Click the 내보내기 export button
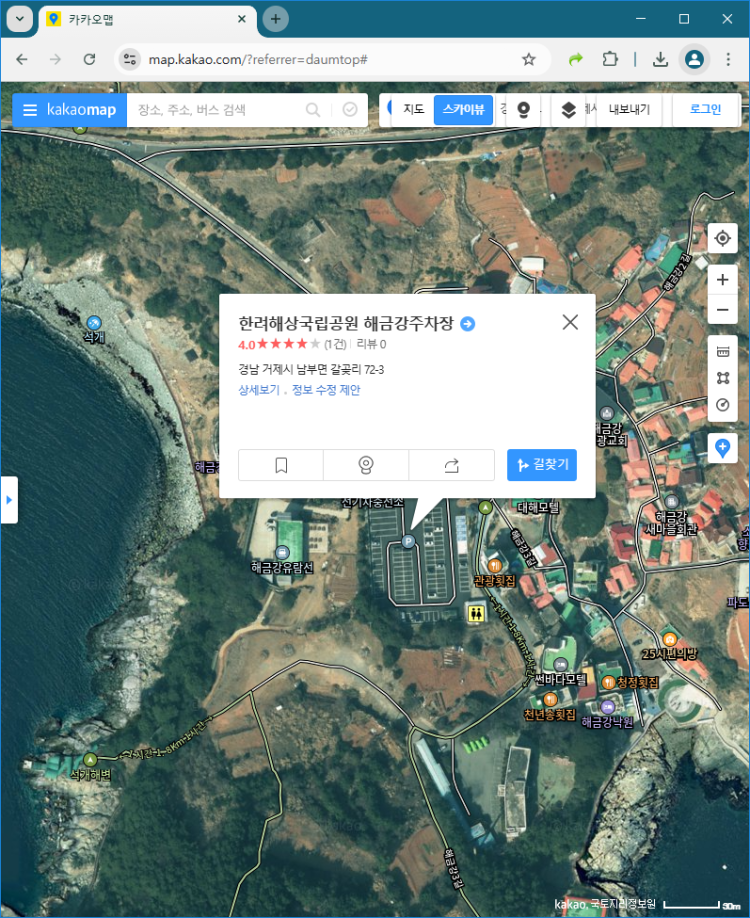This screenshot has height=918, width=750. click(x=629, y=110)
